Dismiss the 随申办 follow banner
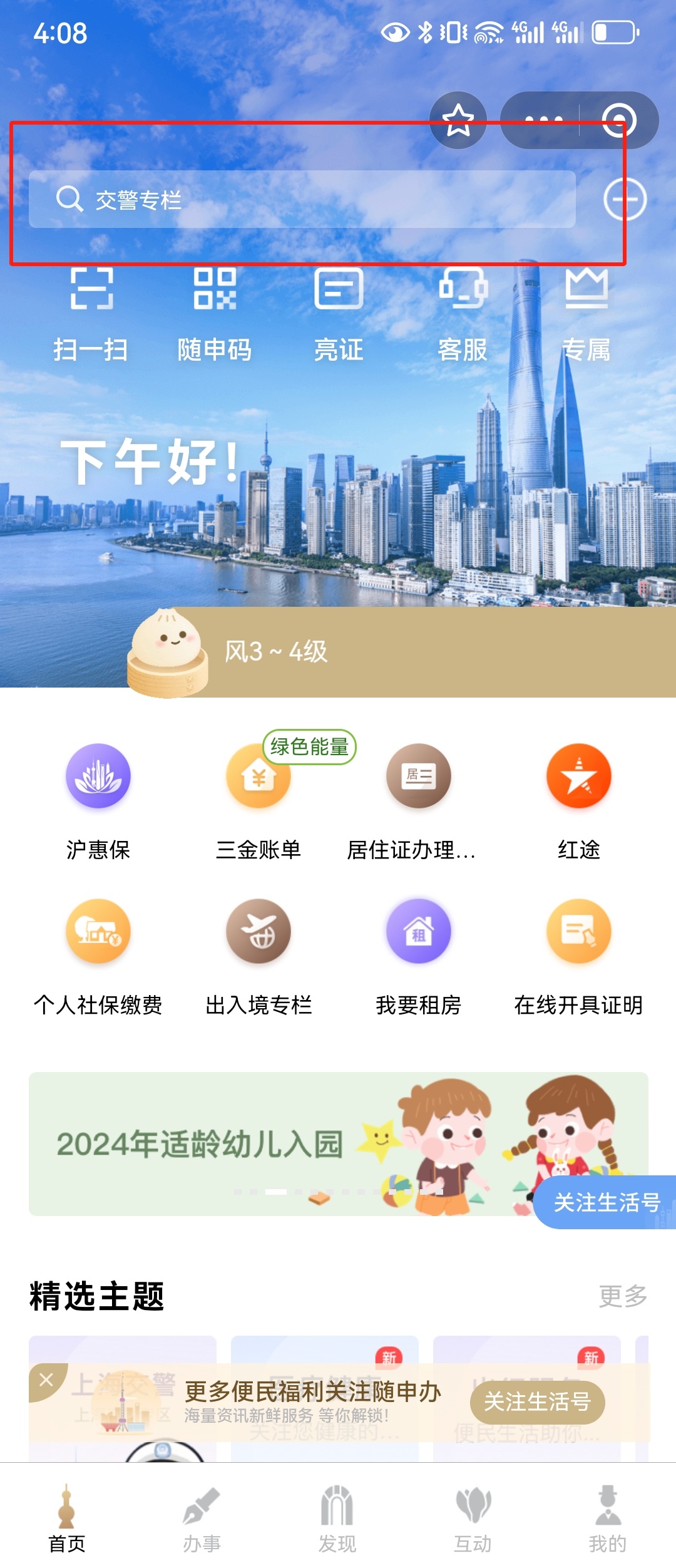The width and height of the screenshot is (676, 1568). tap(46, 1380)
